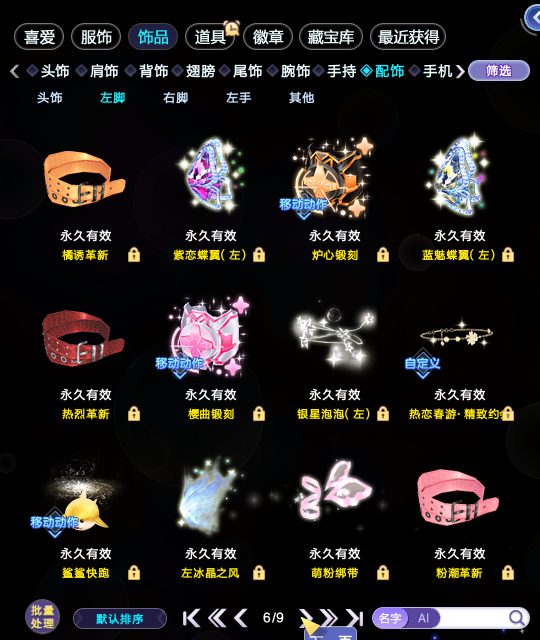Open 批量处理 batch processing

(42, 617)
